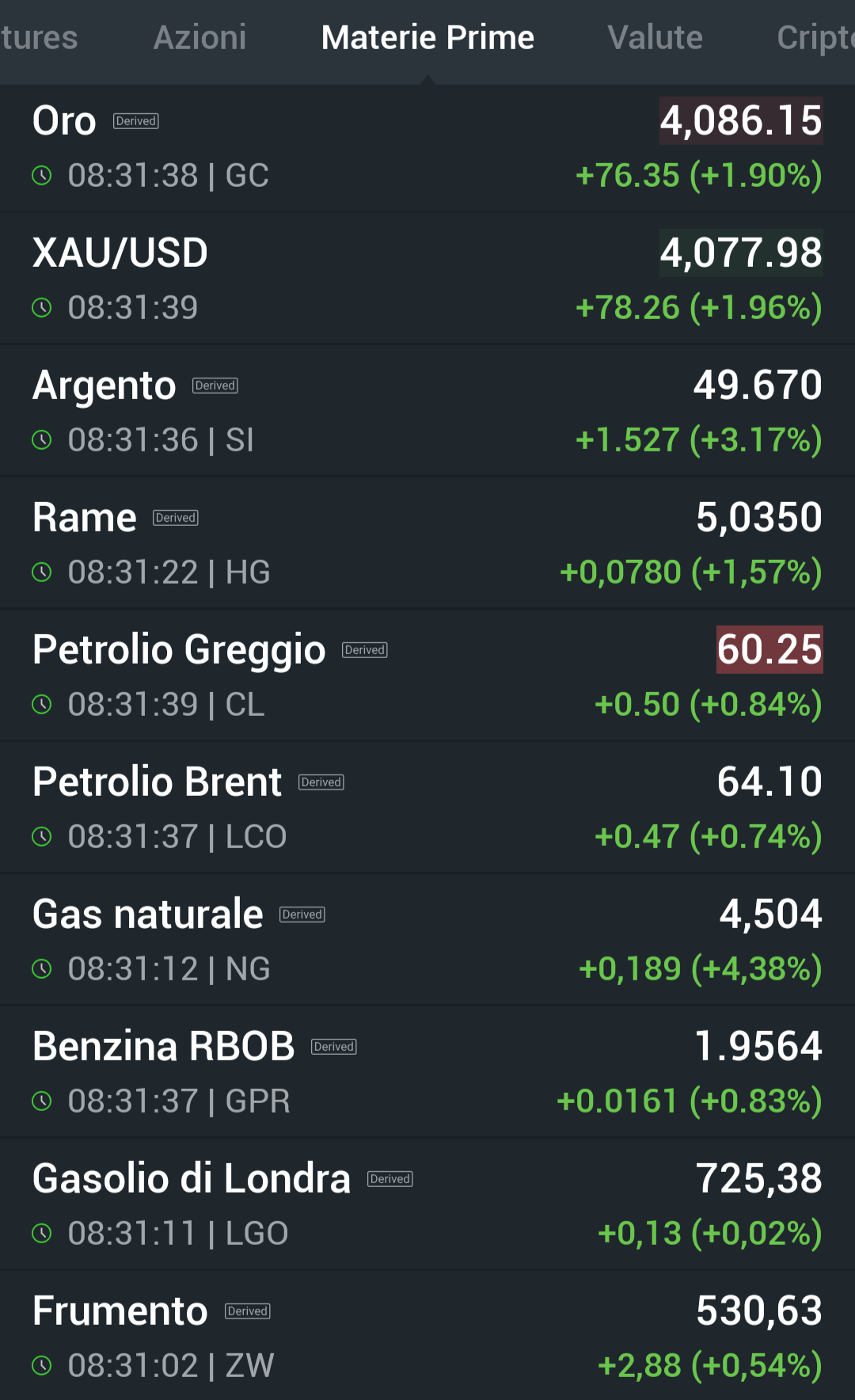Tap the Petrolio Brent row
The image size is (855, 1400).
click(427, 808)
